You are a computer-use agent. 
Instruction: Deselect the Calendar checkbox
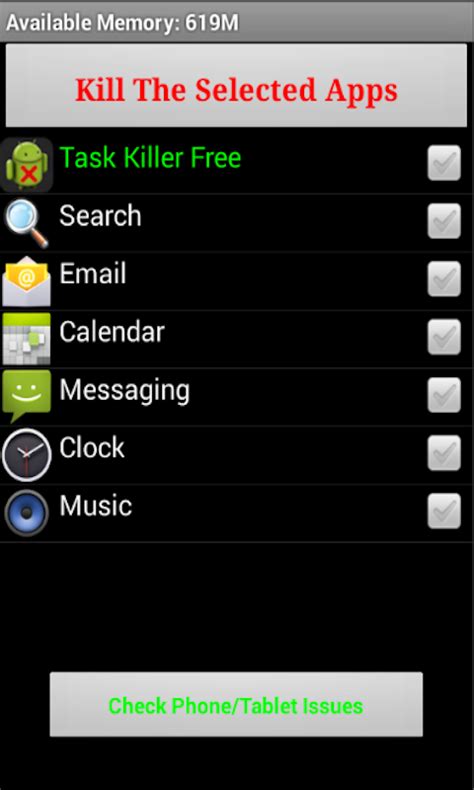[x=444, y=337]
